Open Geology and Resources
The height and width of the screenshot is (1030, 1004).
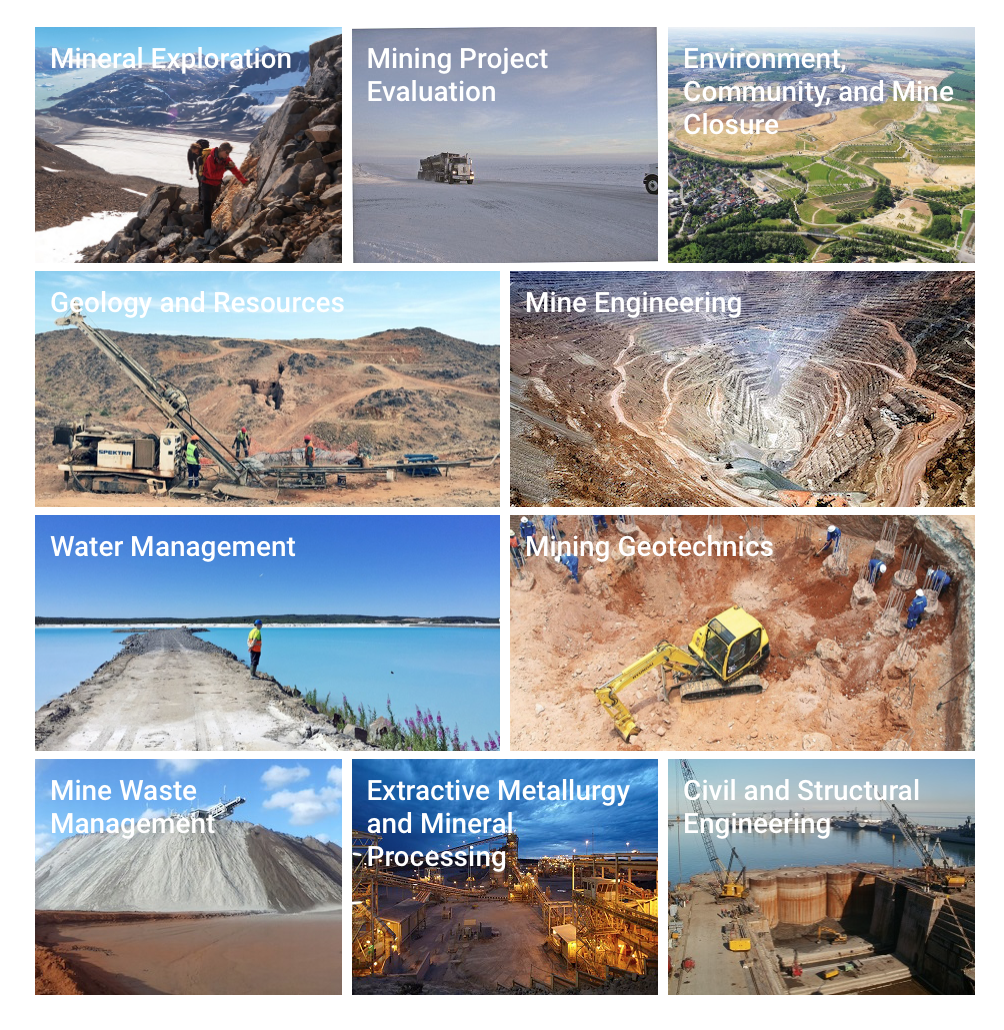267,389
